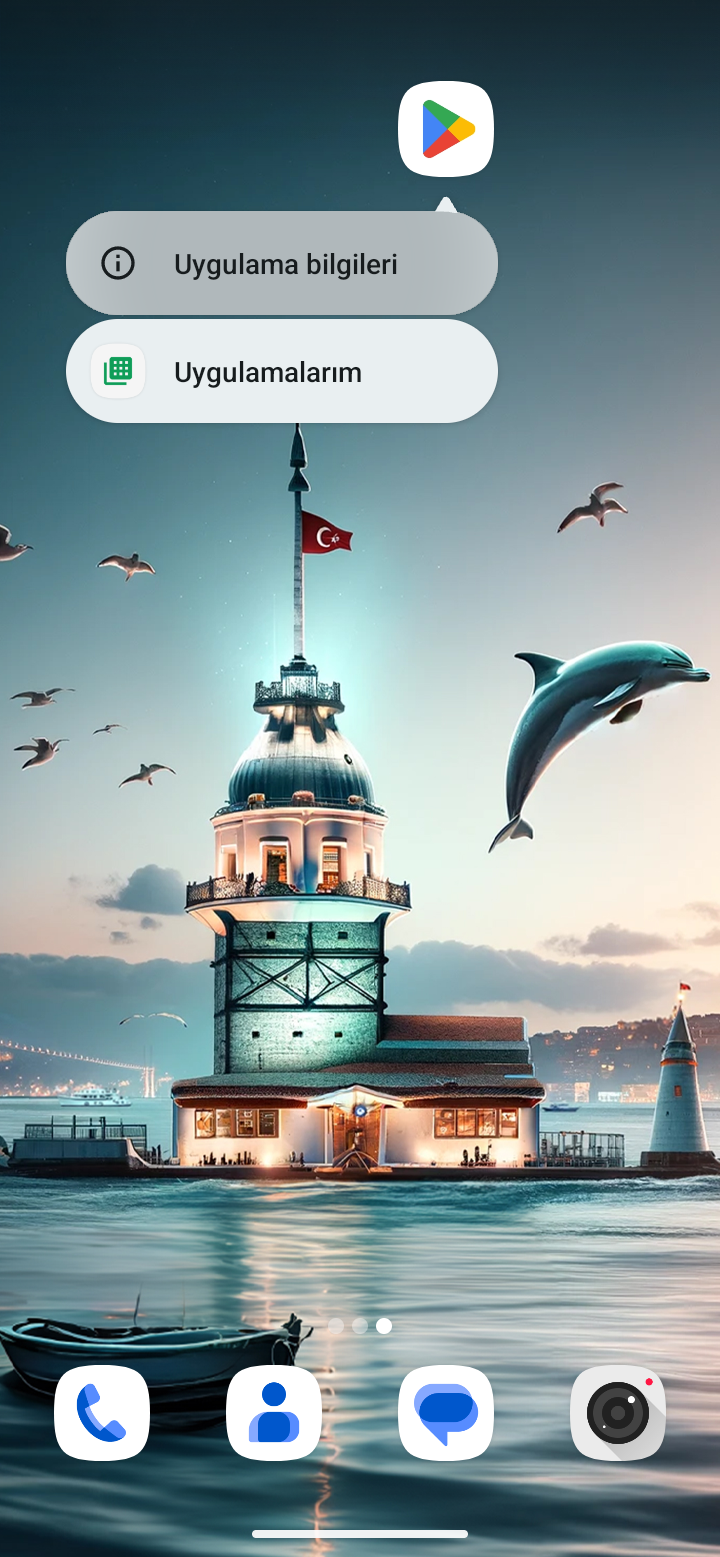The height and width of the screenshot is (1557, 720).
Task: Launch the Phone app from dock
Action: pos(102,1413)
